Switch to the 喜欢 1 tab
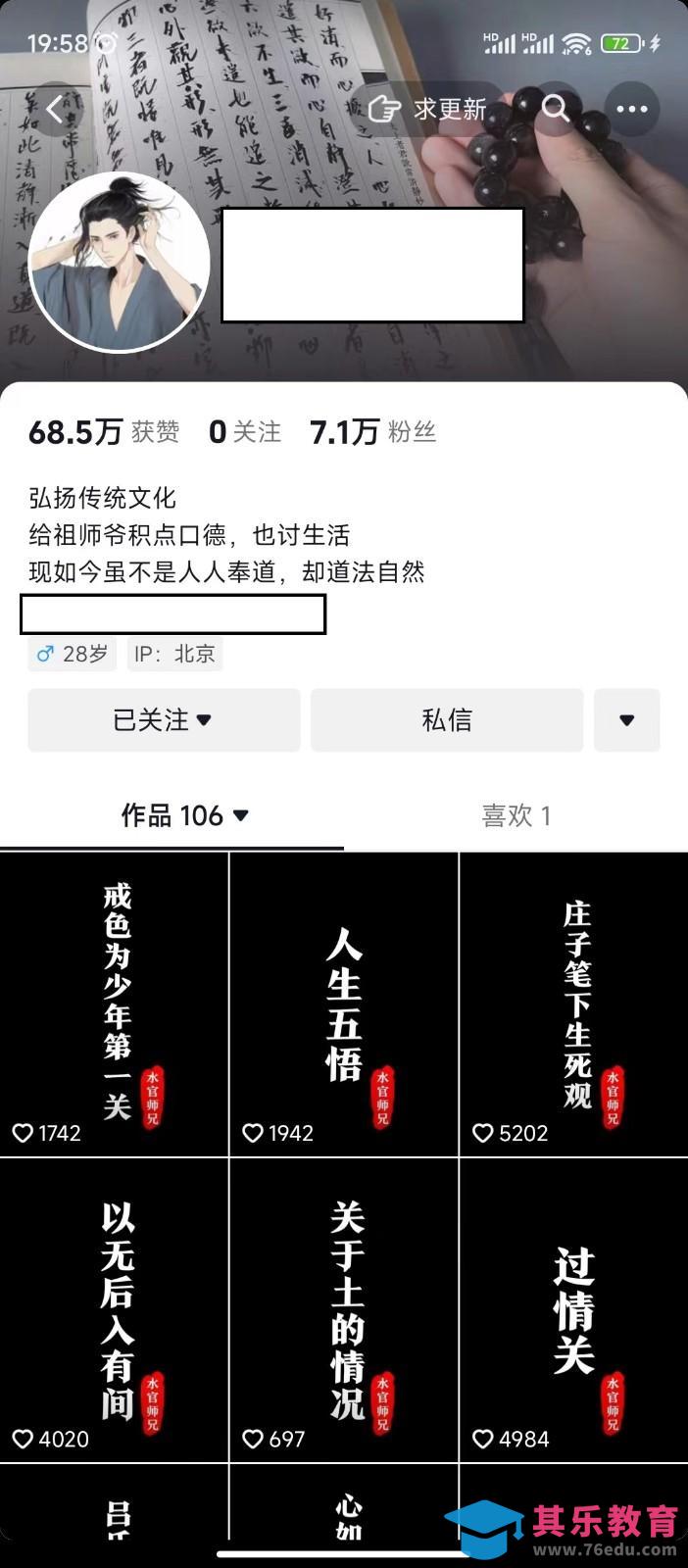 [516, 815]
